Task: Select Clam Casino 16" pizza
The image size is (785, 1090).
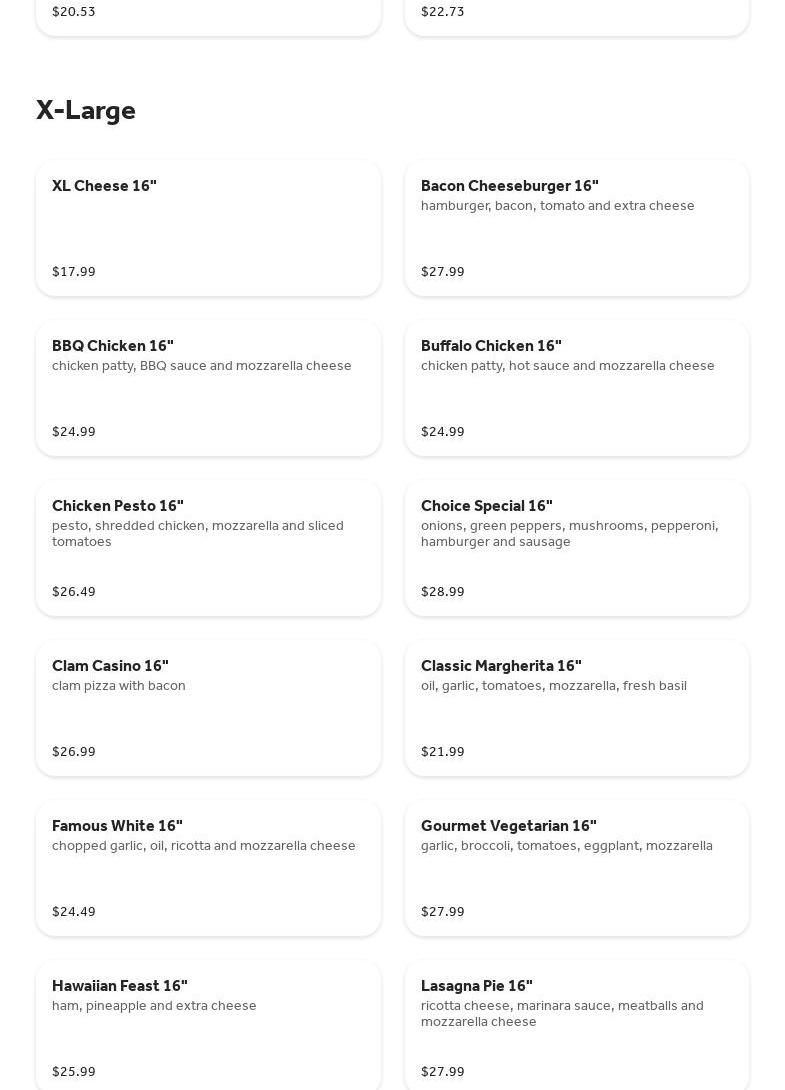Action: click(208, 708)
